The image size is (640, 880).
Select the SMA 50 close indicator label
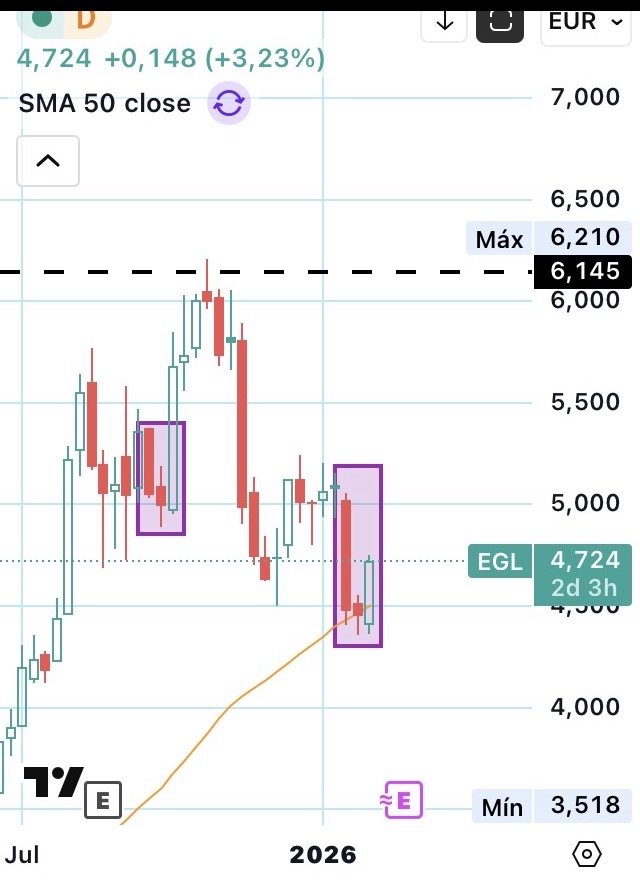(104, 103)
